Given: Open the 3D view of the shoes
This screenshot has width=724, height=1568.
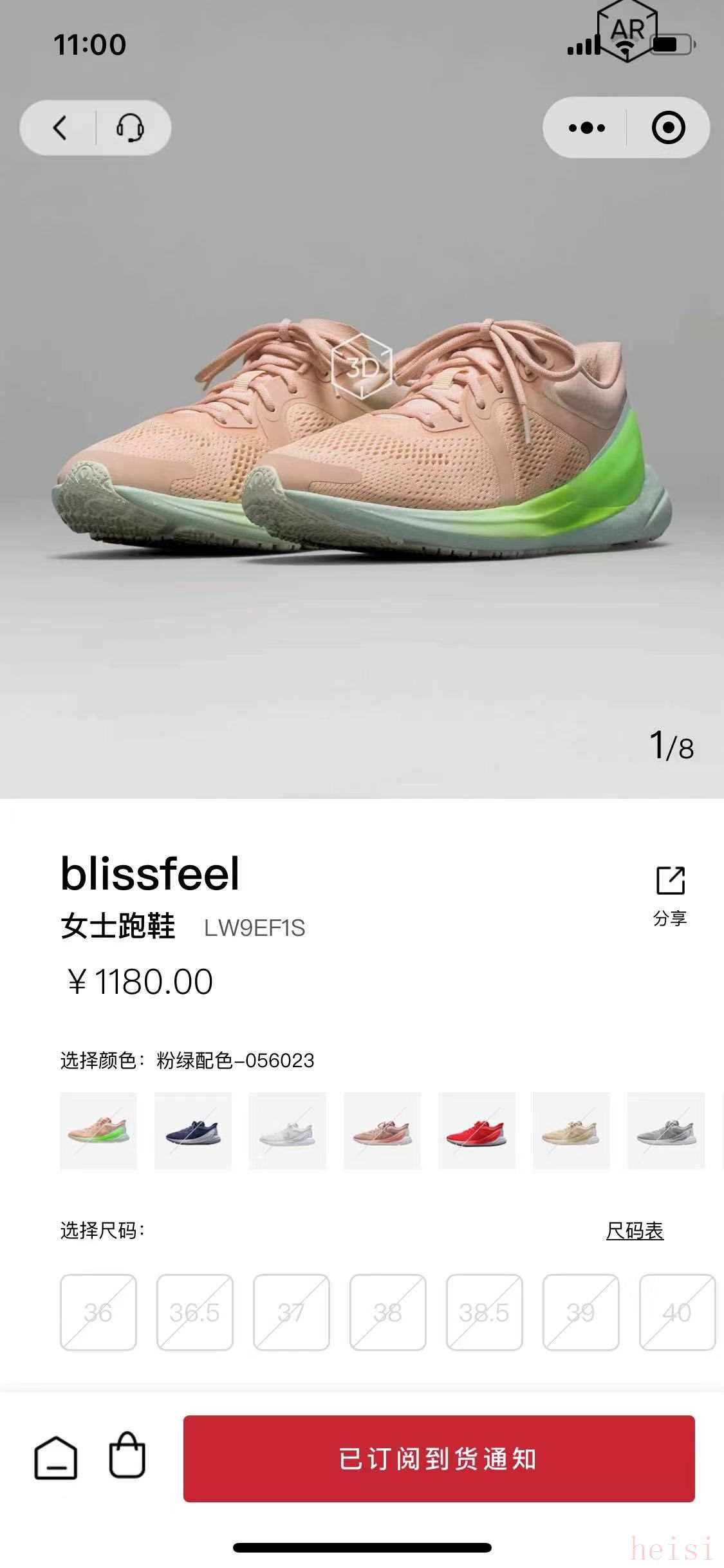Looking at the screenshot, I should pyautogui.click(x=362, y=368).
